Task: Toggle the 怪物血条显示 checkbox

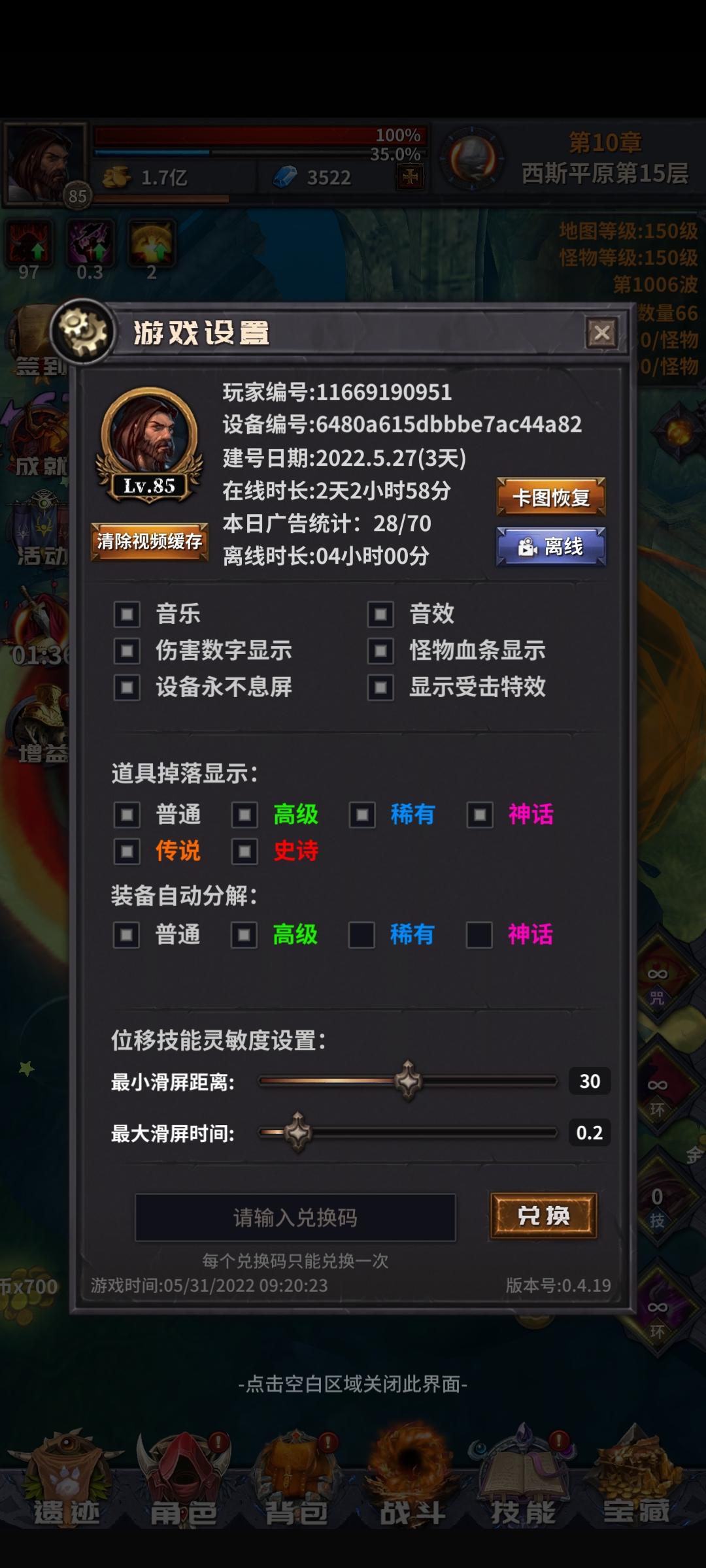Action: [x=380, y=650]
